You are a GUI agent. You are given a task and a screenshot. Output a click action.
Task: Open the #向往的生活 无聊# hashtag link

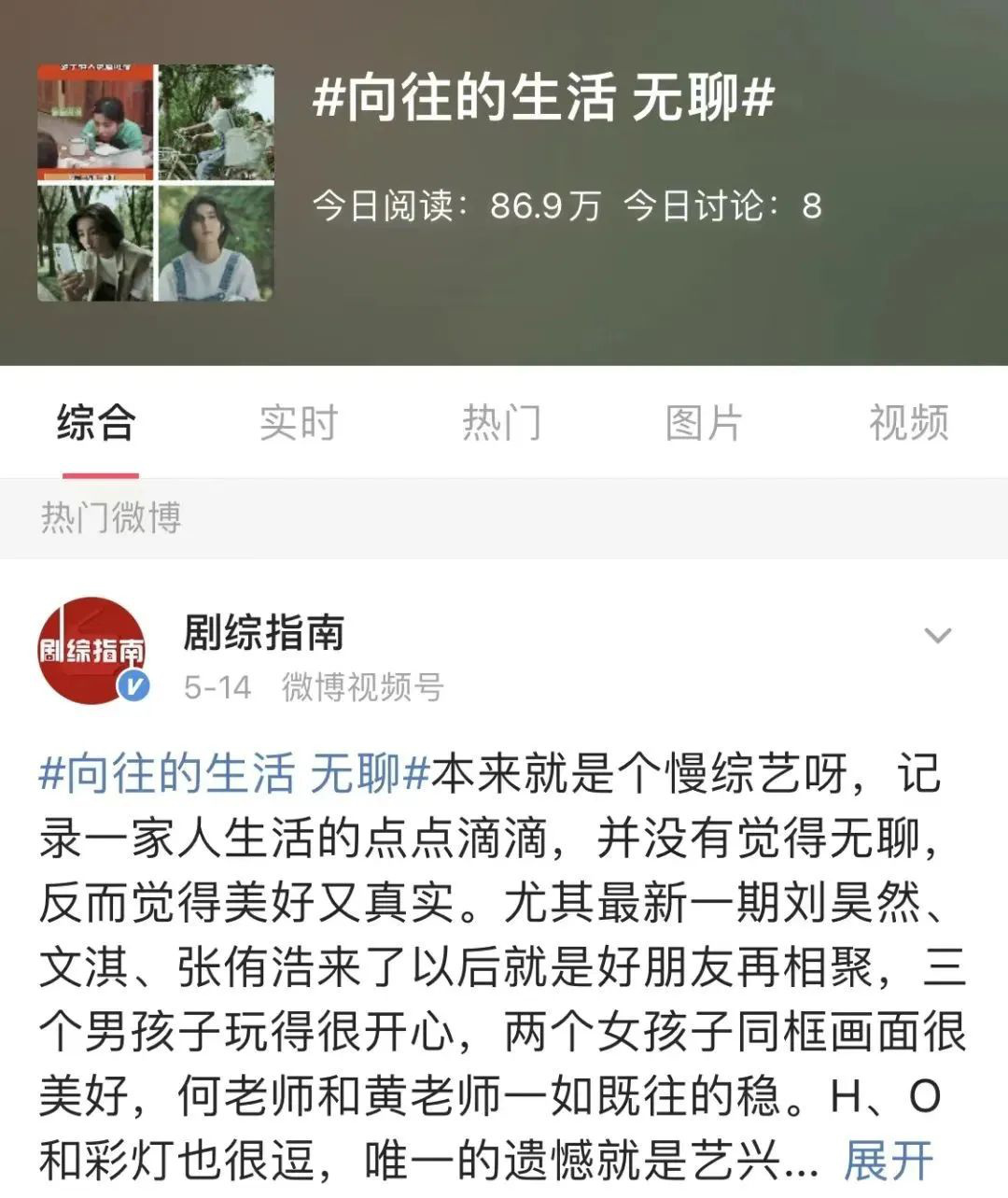[233, 776]
